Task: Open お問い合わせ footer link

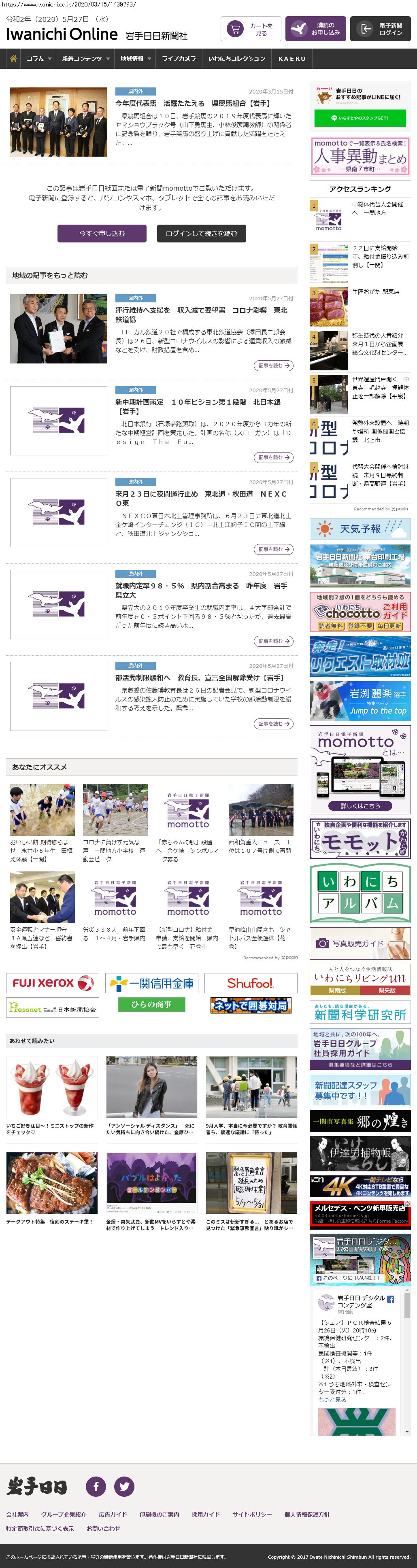Action: (103, 1528)
